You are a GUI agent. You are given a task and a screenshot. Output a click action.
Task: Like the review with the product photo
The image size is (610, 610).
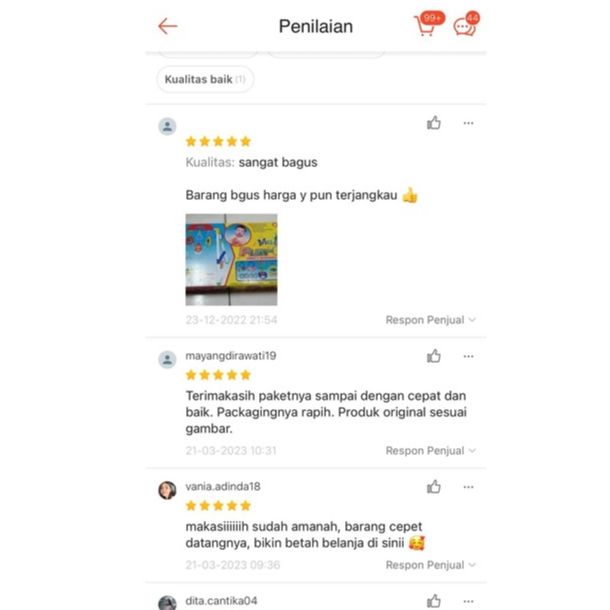tap(434, 123)
